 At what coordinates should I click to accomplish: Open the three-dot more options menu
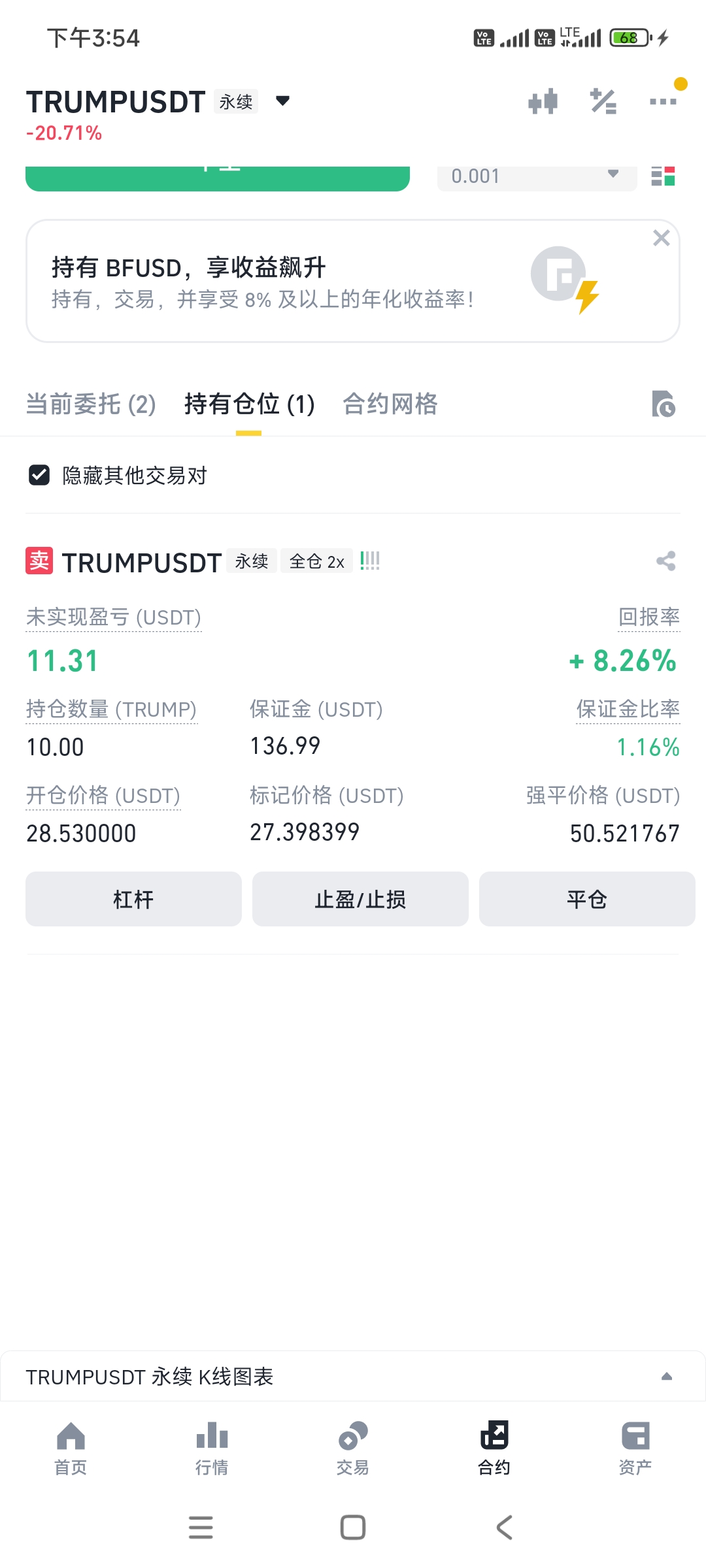(x=662, y=101)
